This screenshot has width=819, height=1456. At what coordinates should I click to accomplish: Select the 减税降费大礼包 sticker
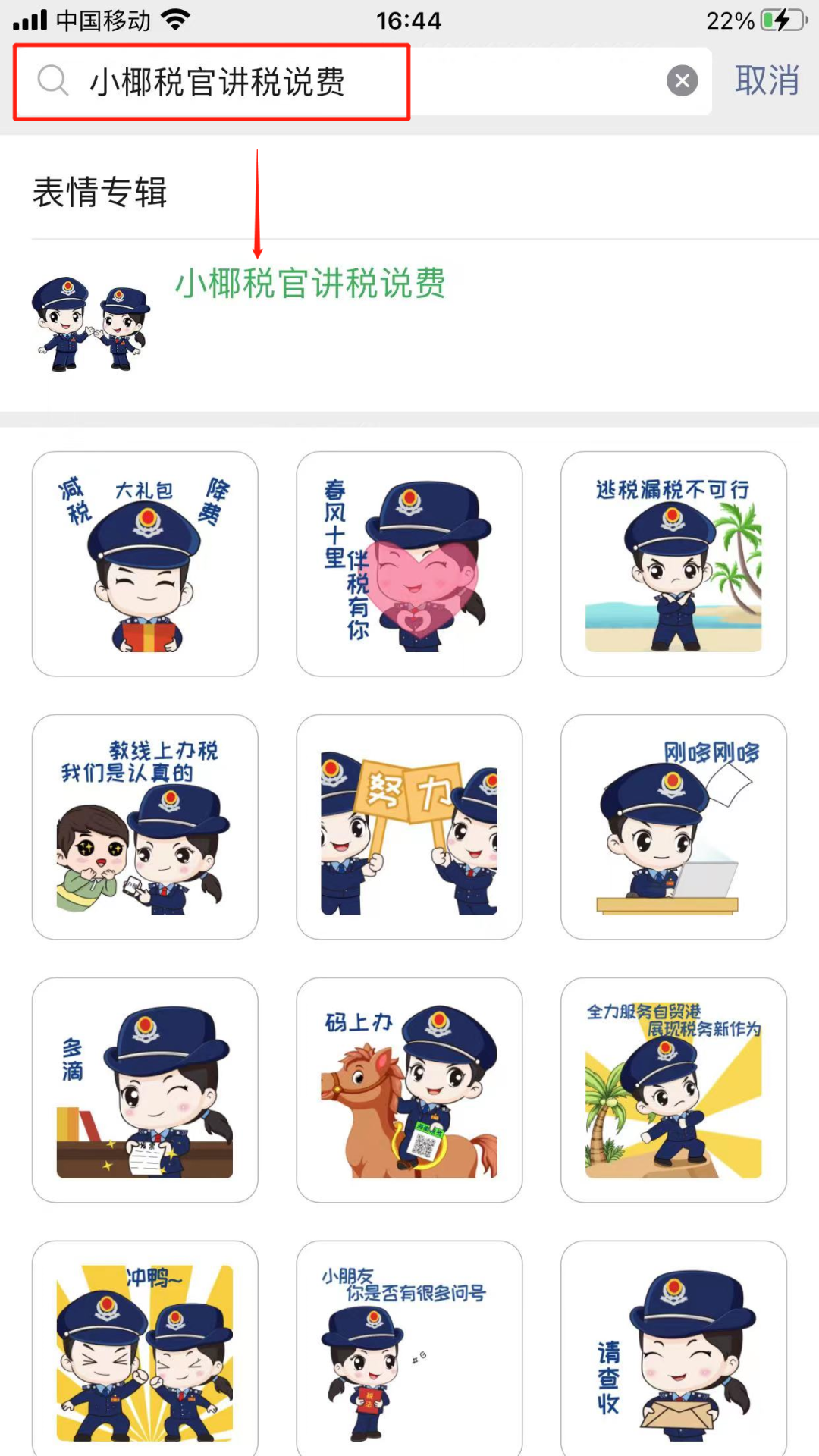pyautogui.click(x=145, y=564)
